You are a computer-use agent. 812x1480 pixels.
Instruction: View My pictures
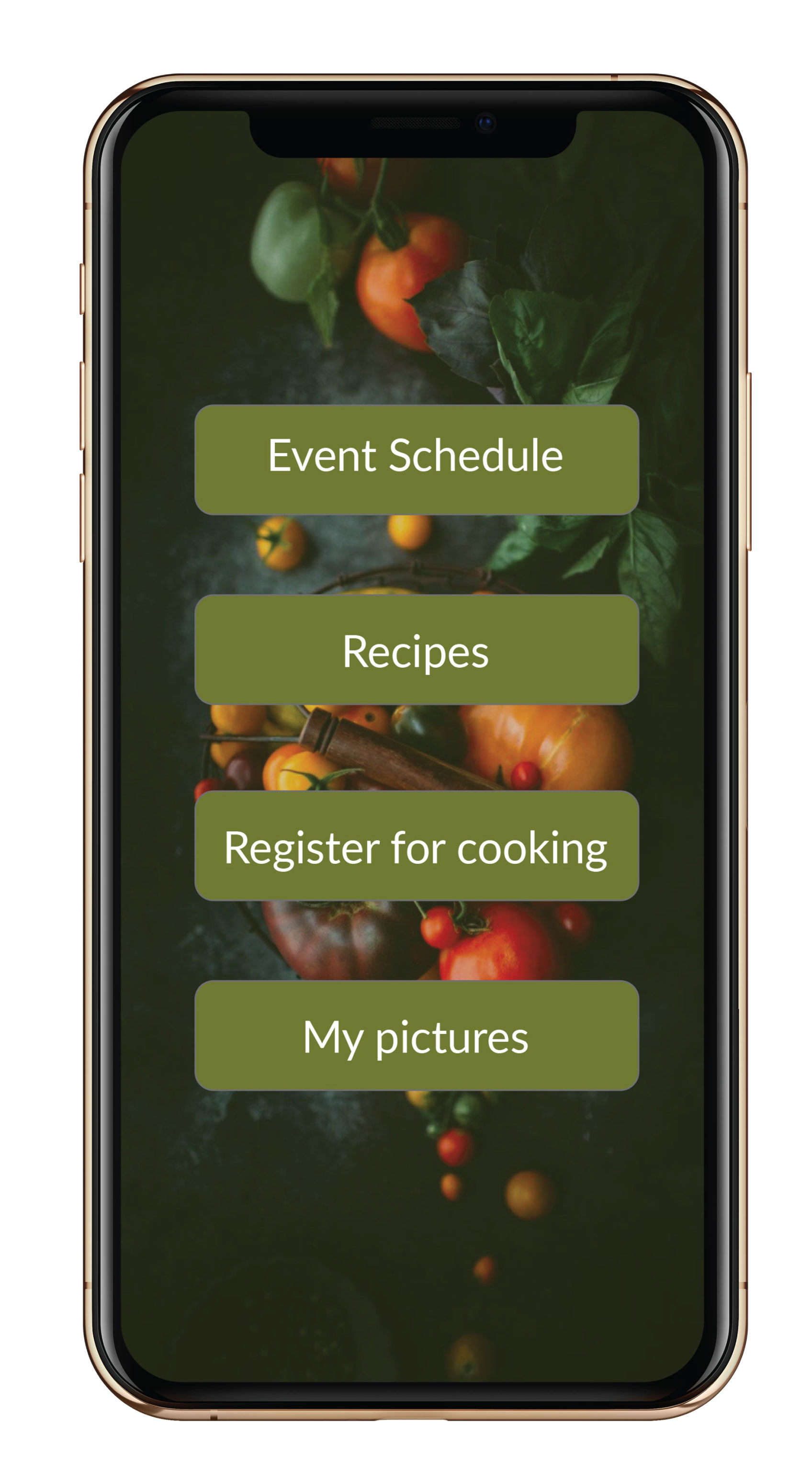(416, 1035)
